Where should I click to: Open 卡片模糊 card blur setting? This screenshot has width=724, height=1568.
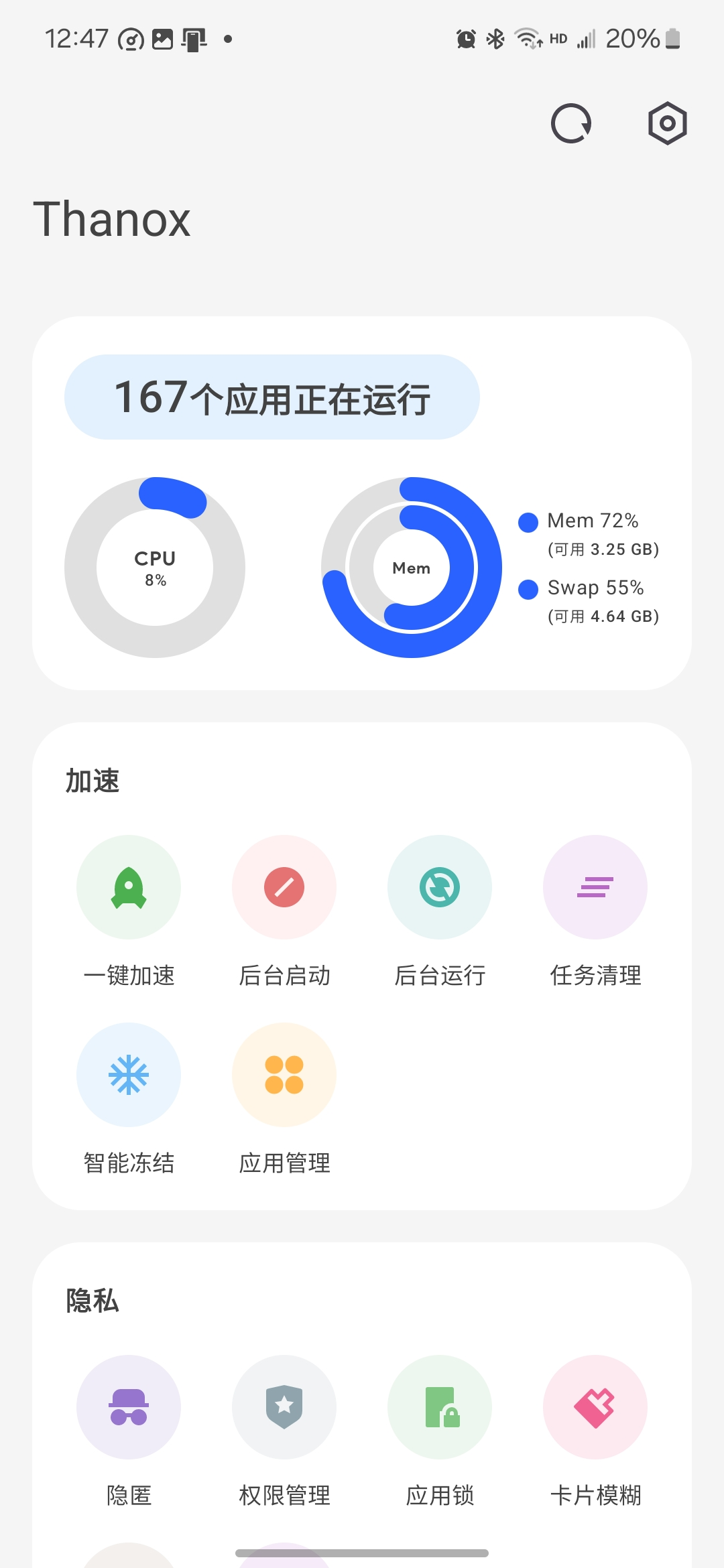595,1407
